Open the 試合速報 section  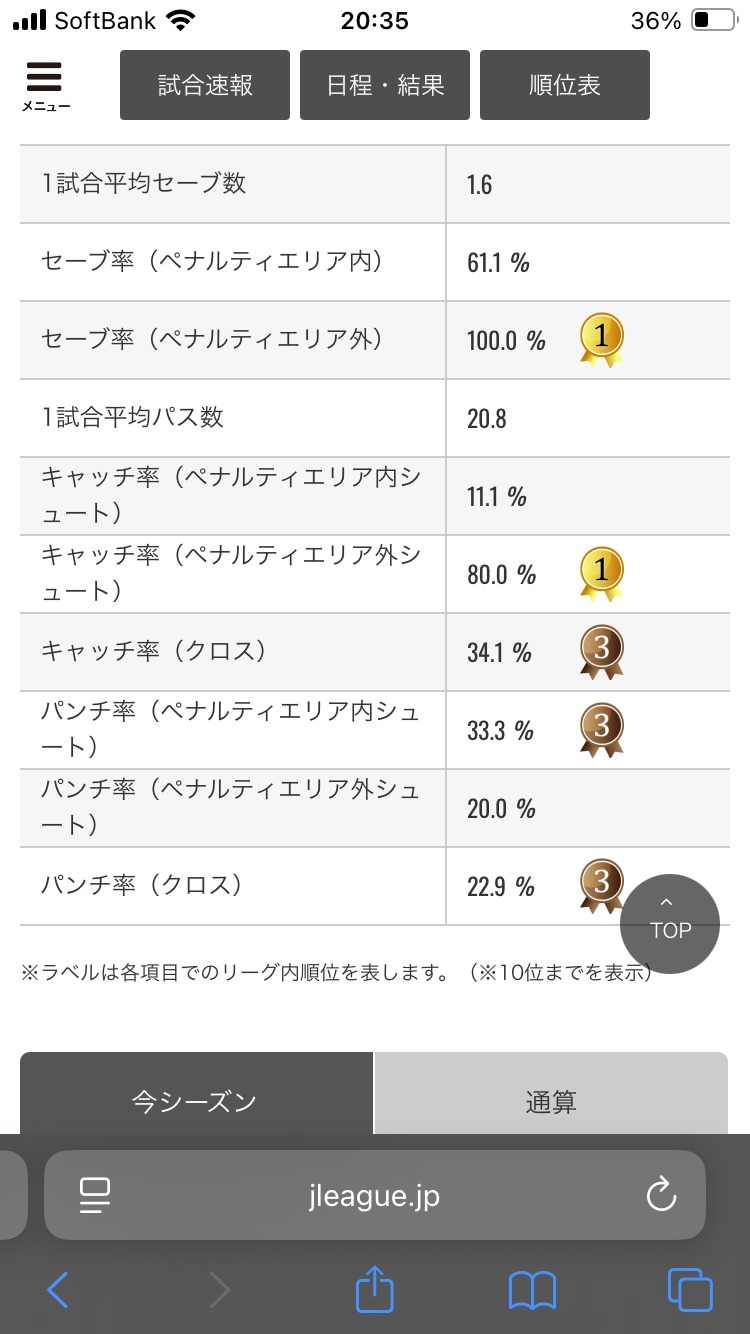[x=205, y=85]
